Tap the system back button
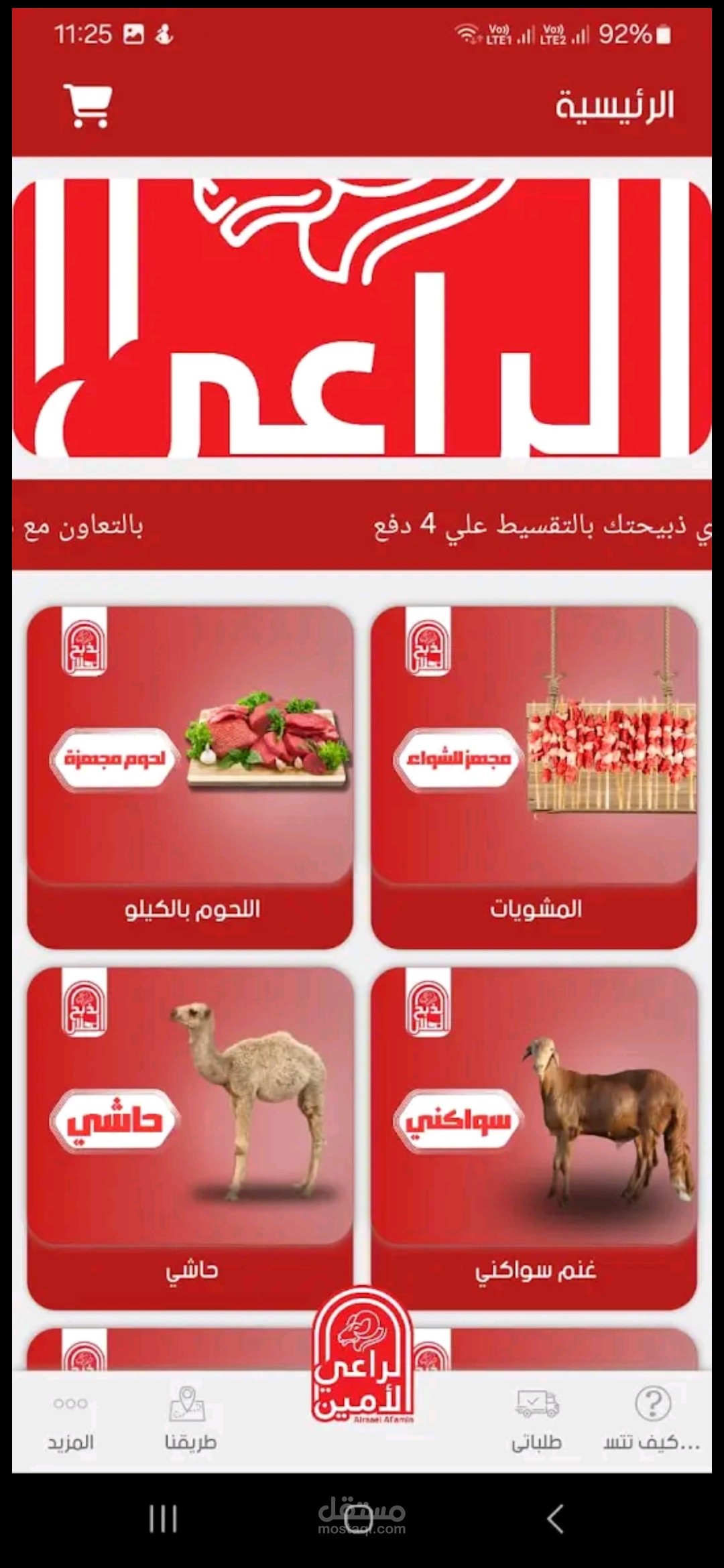Image resolution: width=724 pixels, height=1568 pixels. pos(555,1518)
